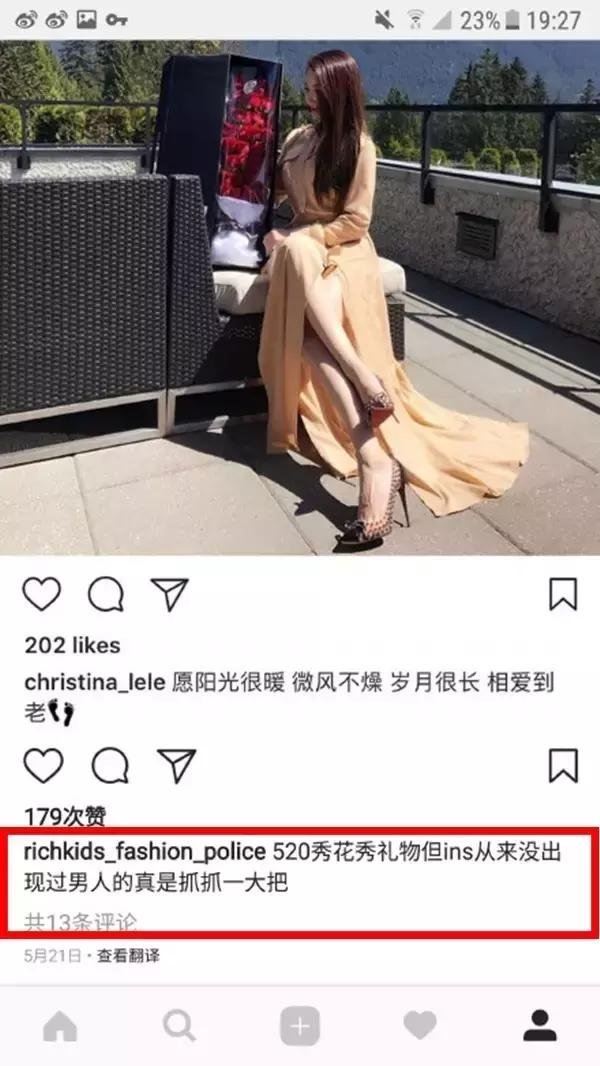
Task: Switch to the Profile tab
Action: [x=540, y=1025]
